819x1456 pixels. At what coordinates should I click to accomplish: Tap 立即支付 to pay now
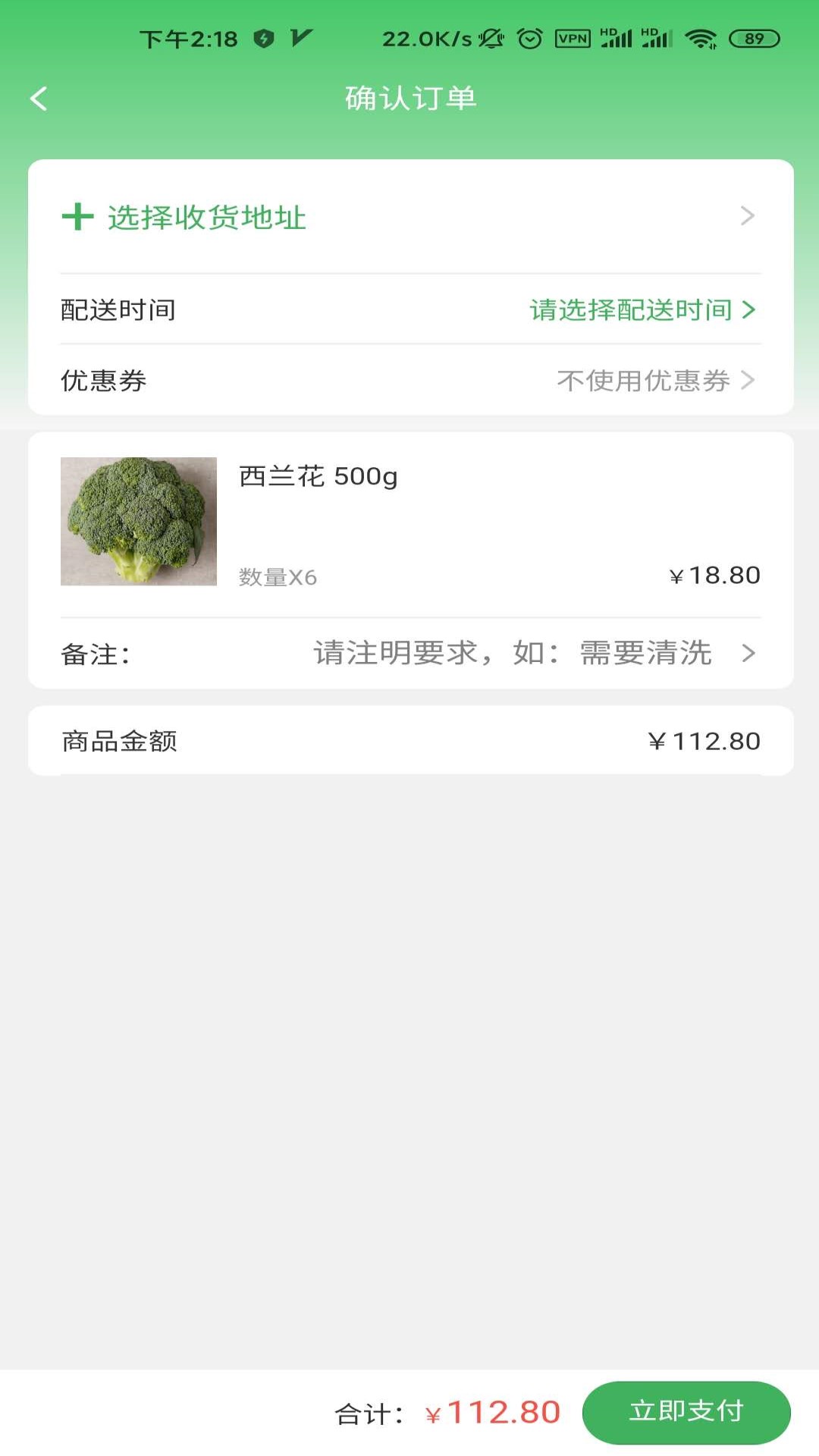[x=686, y=1412]
